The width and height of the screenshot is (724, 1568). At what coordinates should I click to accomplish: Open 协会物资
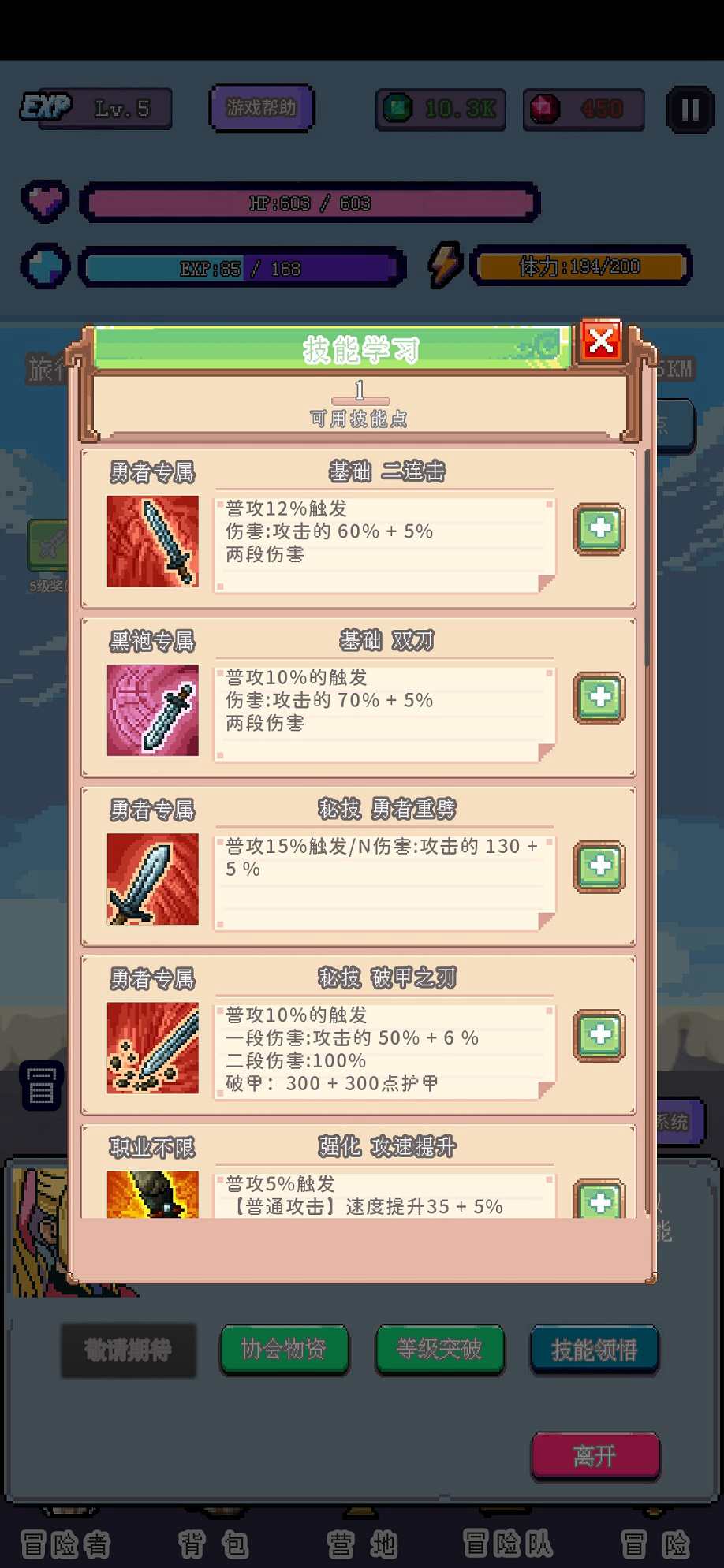(x=284, y=1350)
